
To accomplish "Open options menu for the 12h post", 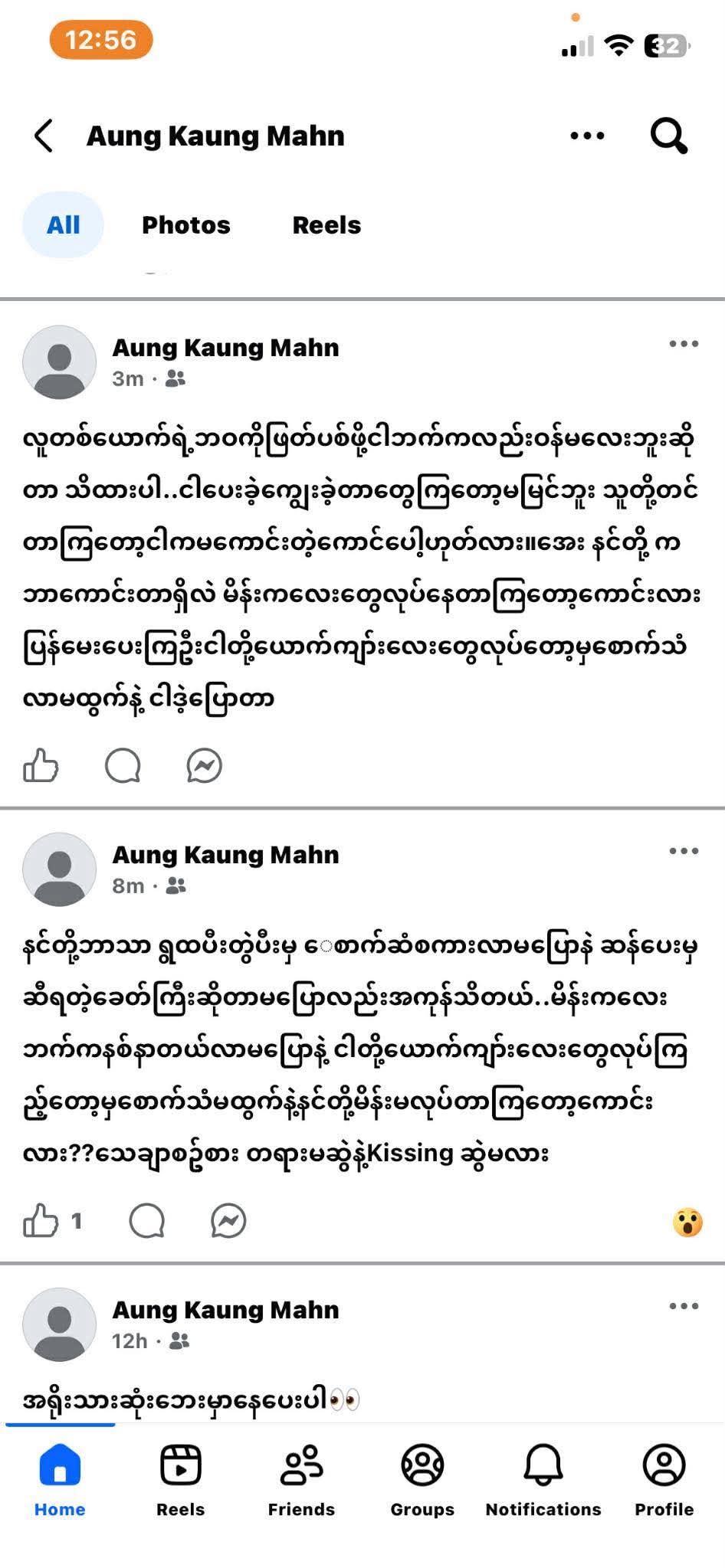I will (x=683, y=1306).
